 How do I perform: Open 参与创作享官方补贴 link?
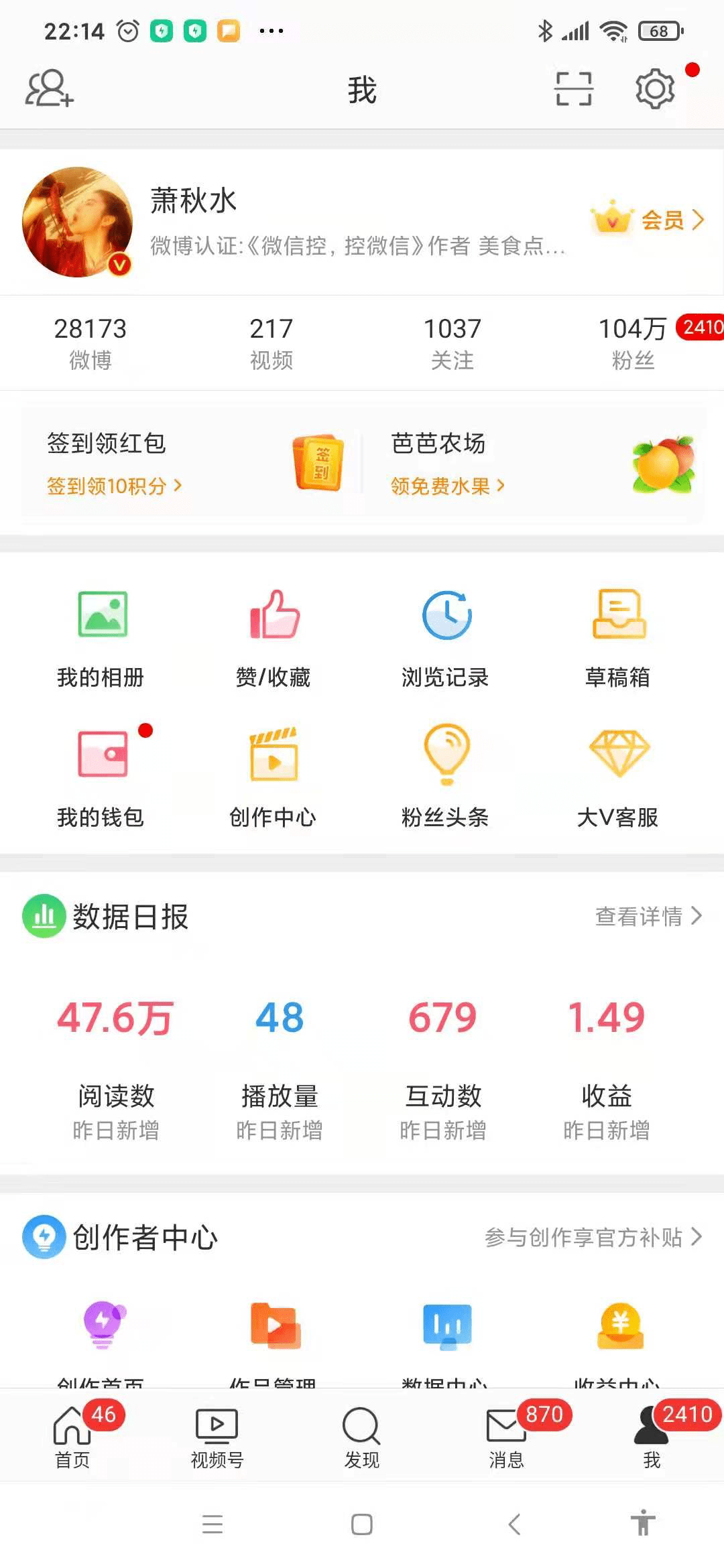593,1237
